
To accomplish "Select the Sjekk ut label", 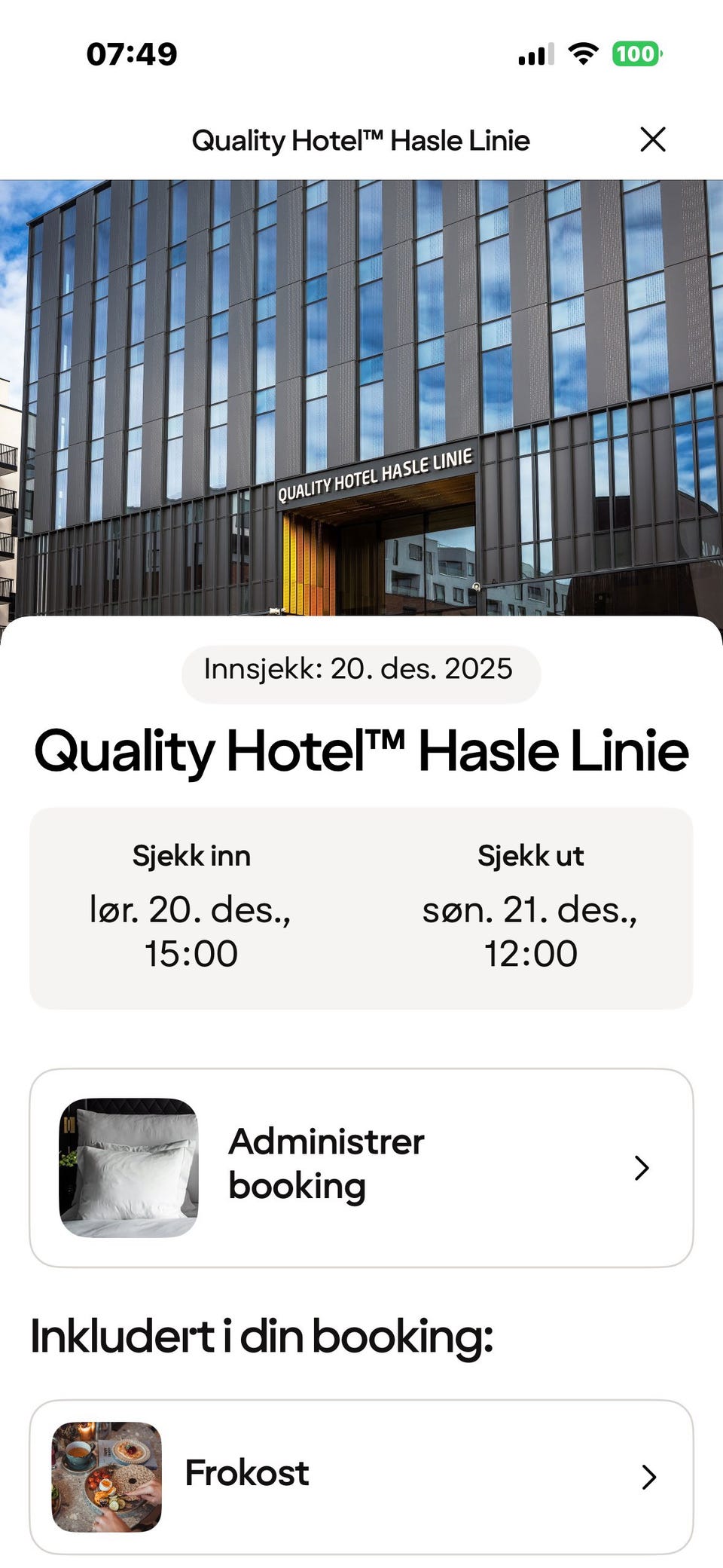I will pos(532,855).
